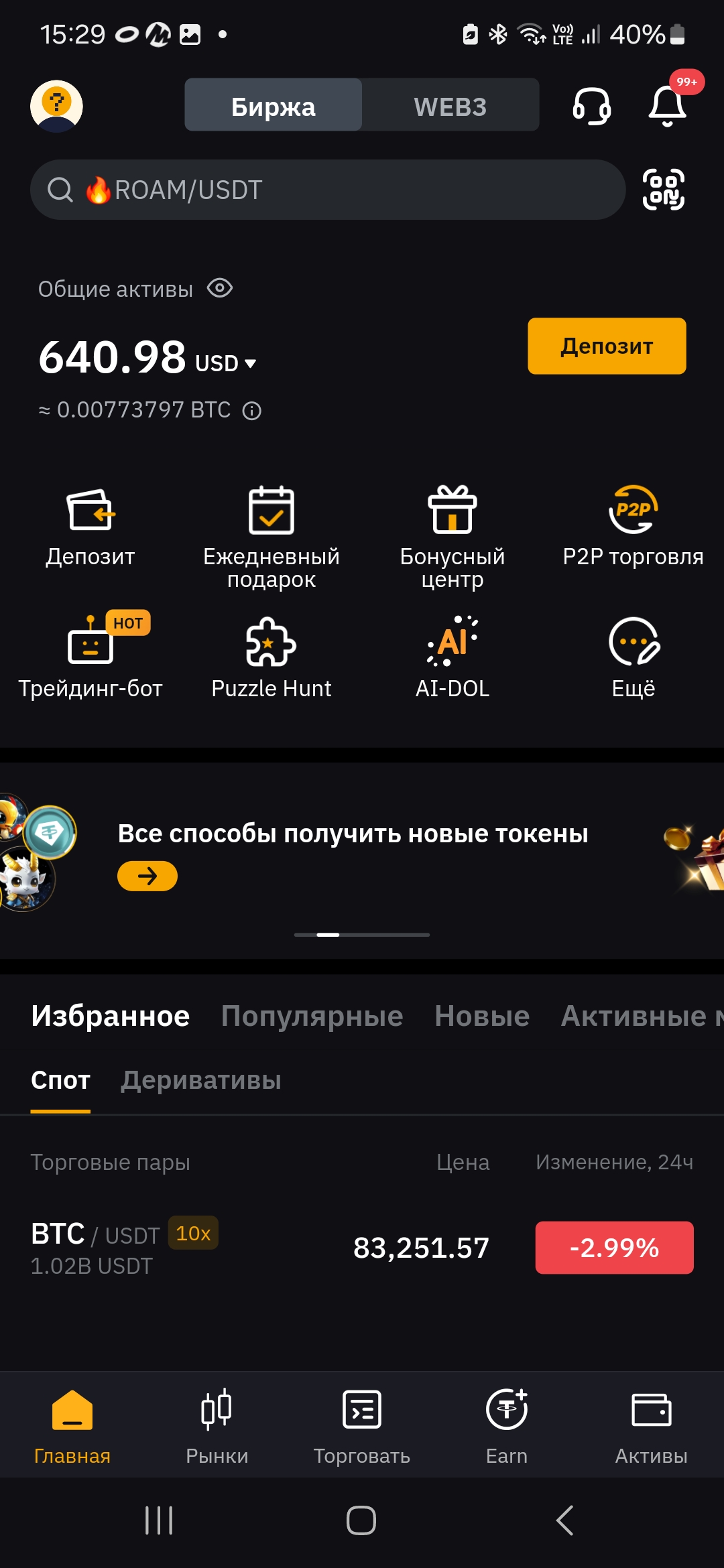Image resolution: width=724 pixels, height=1568 pixels.
Task: Open Бонусный центр
Action: (x=452, y=537)
